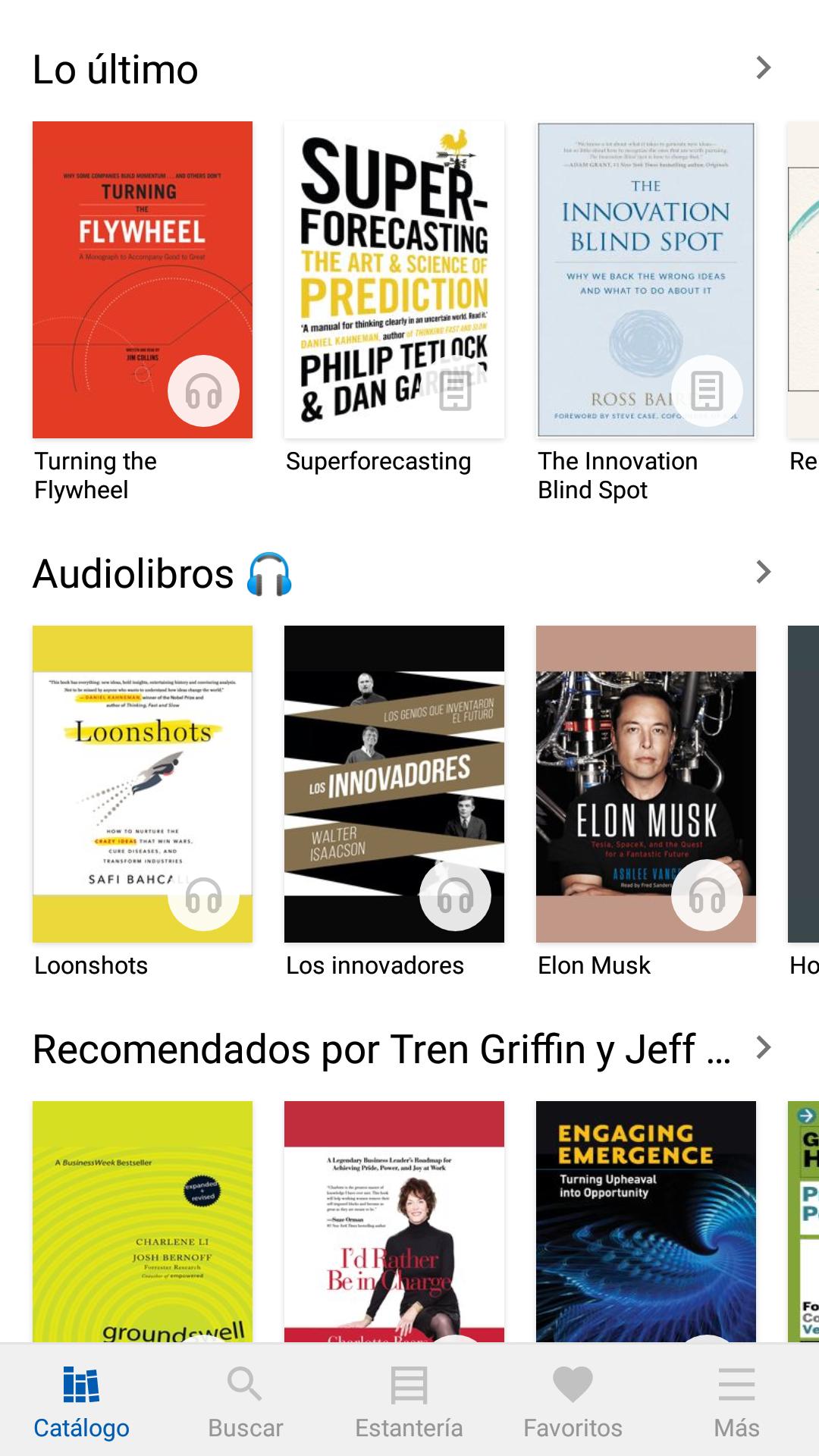The width and height of the screenshot is (819, 1456).
Task: Expand the Audiolibros section arrow
Action: click(764, 573)
